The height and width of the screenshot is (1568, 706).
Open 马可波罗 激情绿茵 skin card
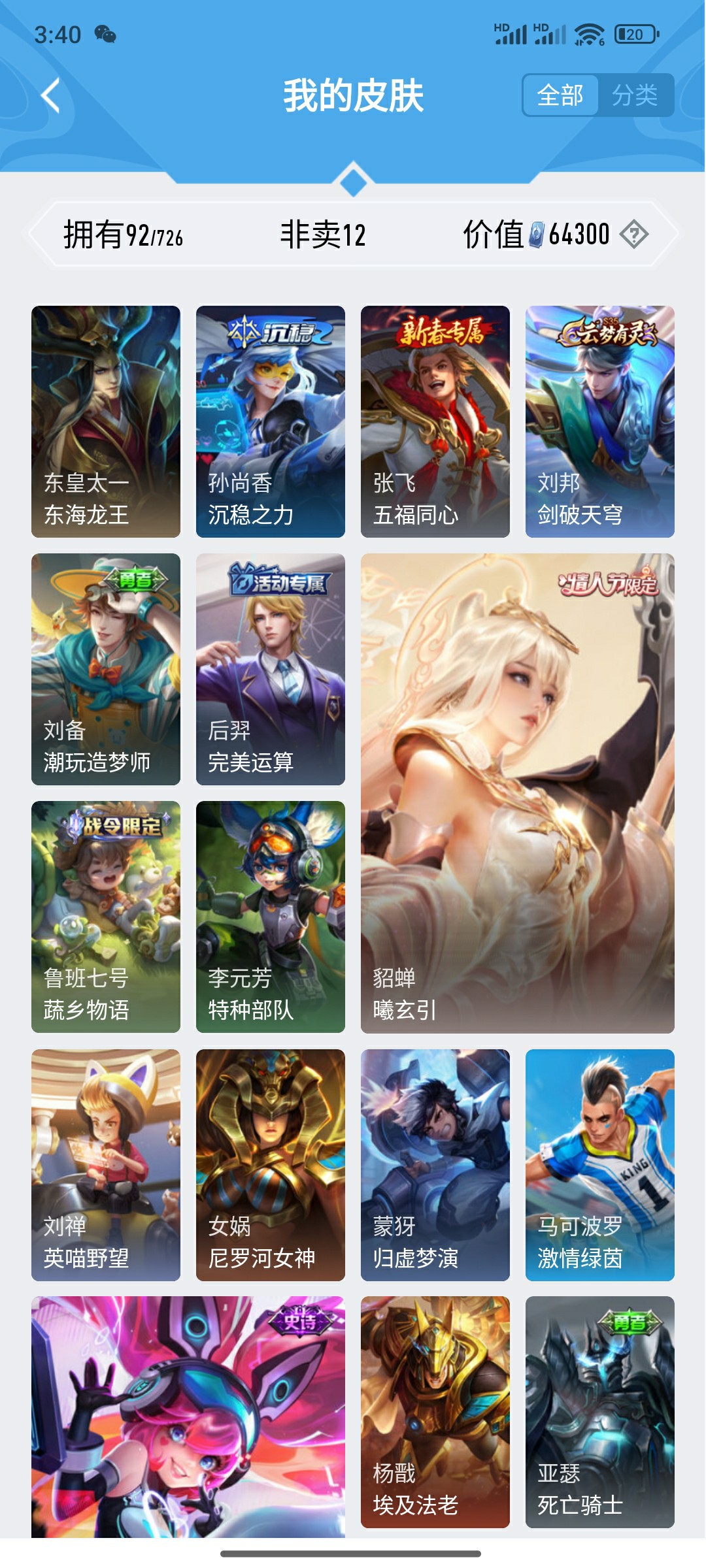pos(600,1165)
